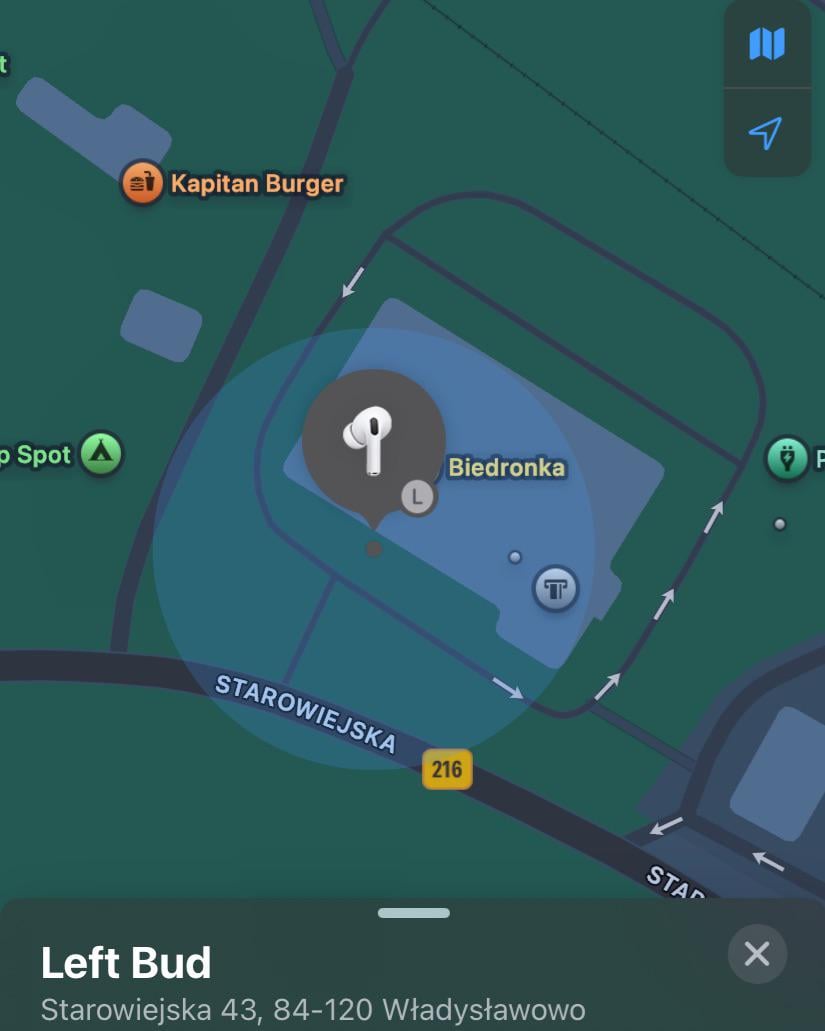The width and height of the screenshot is (825, 1031).
Task: Tap the green campsite marker
Action: (x=101, y=454)
